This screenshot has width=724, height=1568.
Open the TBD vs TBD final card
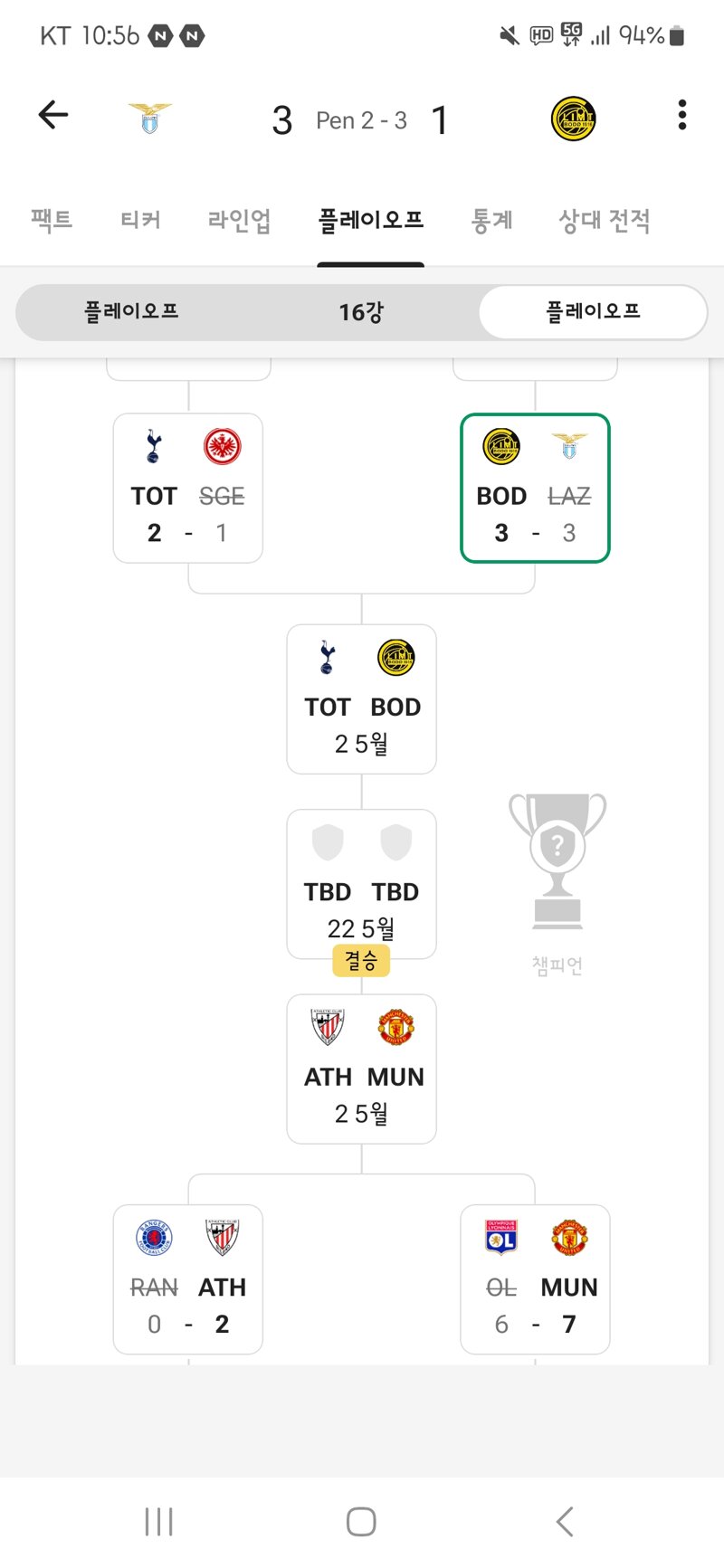(362, 884)
